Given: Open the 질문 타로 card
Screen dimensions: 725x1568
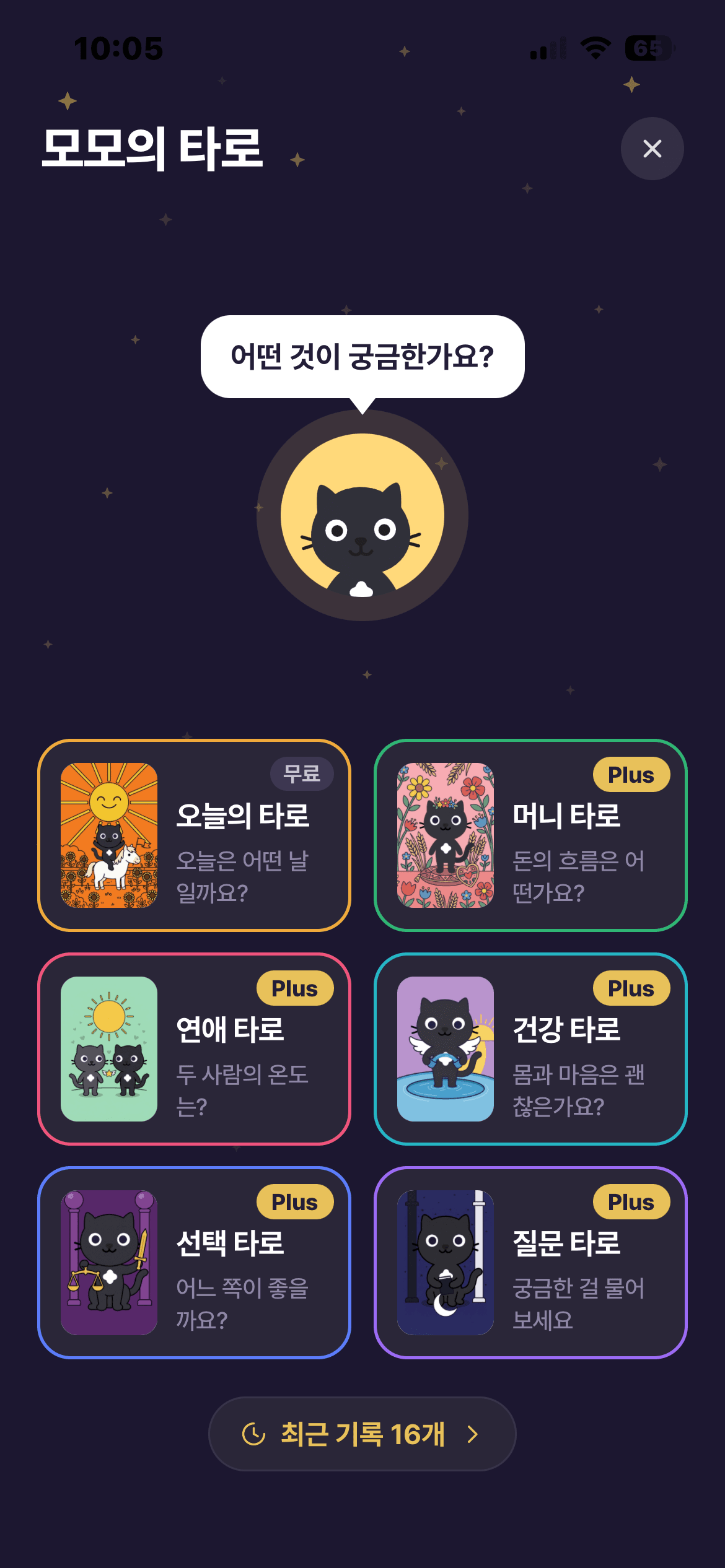Looking at the screenshot, I should 530,1262.
